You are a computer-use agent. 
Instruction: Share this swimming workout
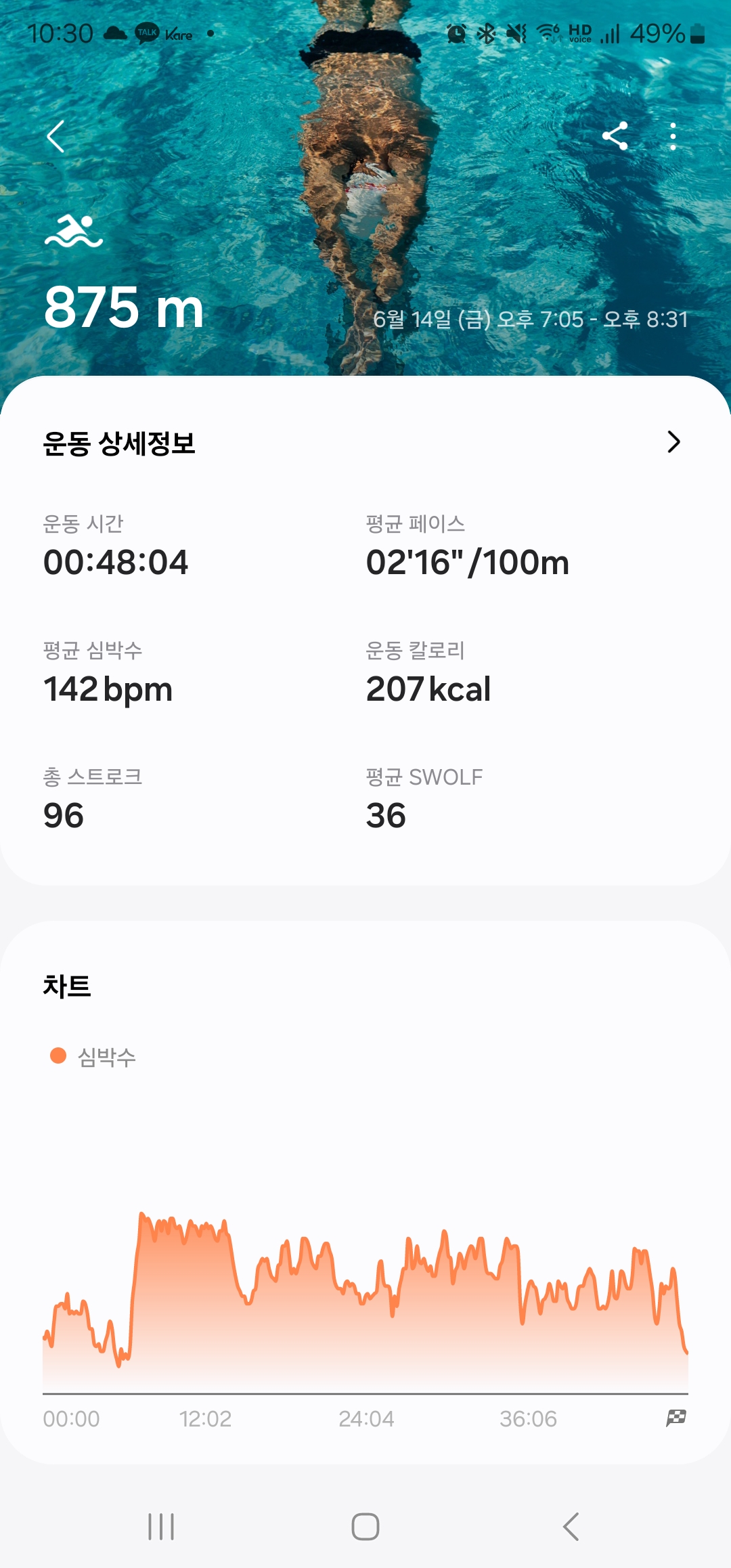[615, 136]
